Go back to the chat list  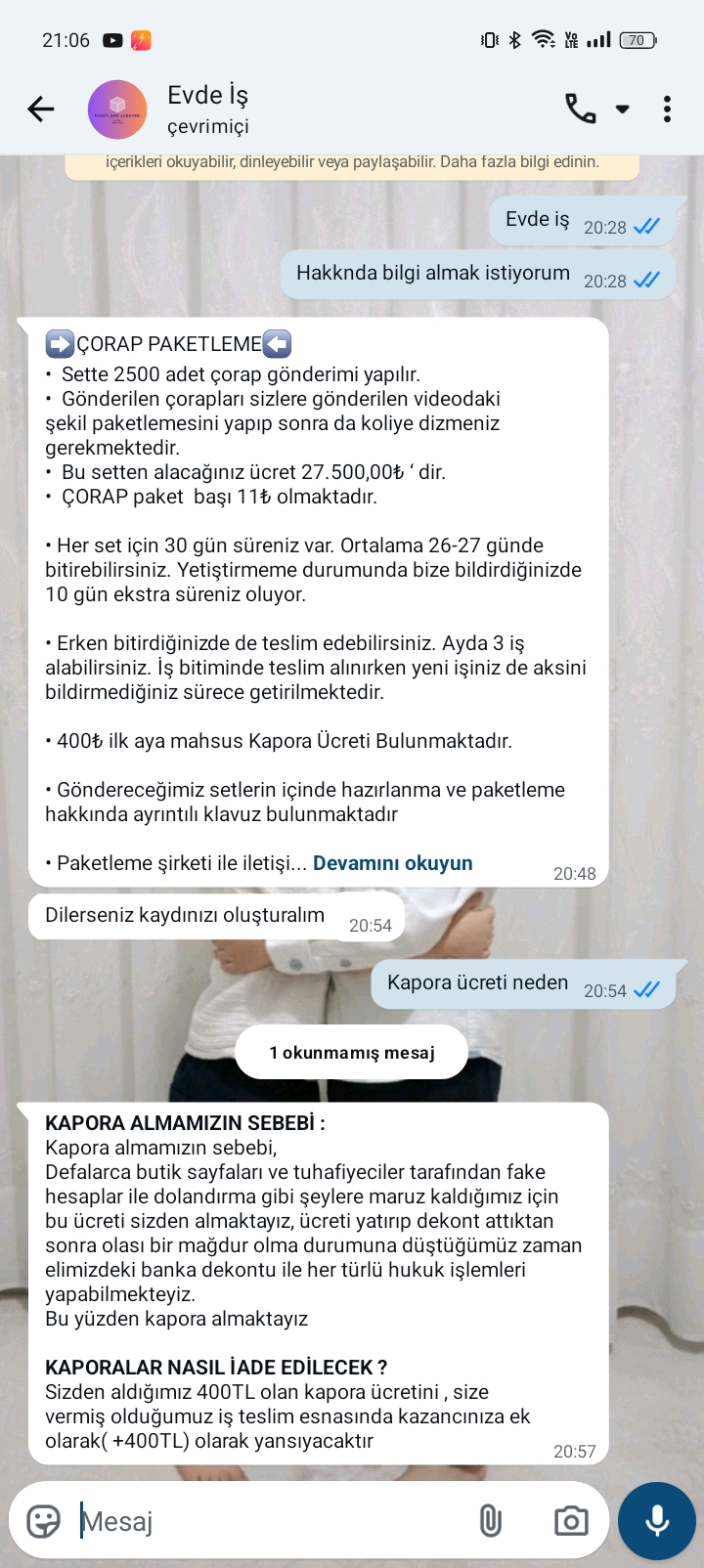41,109
